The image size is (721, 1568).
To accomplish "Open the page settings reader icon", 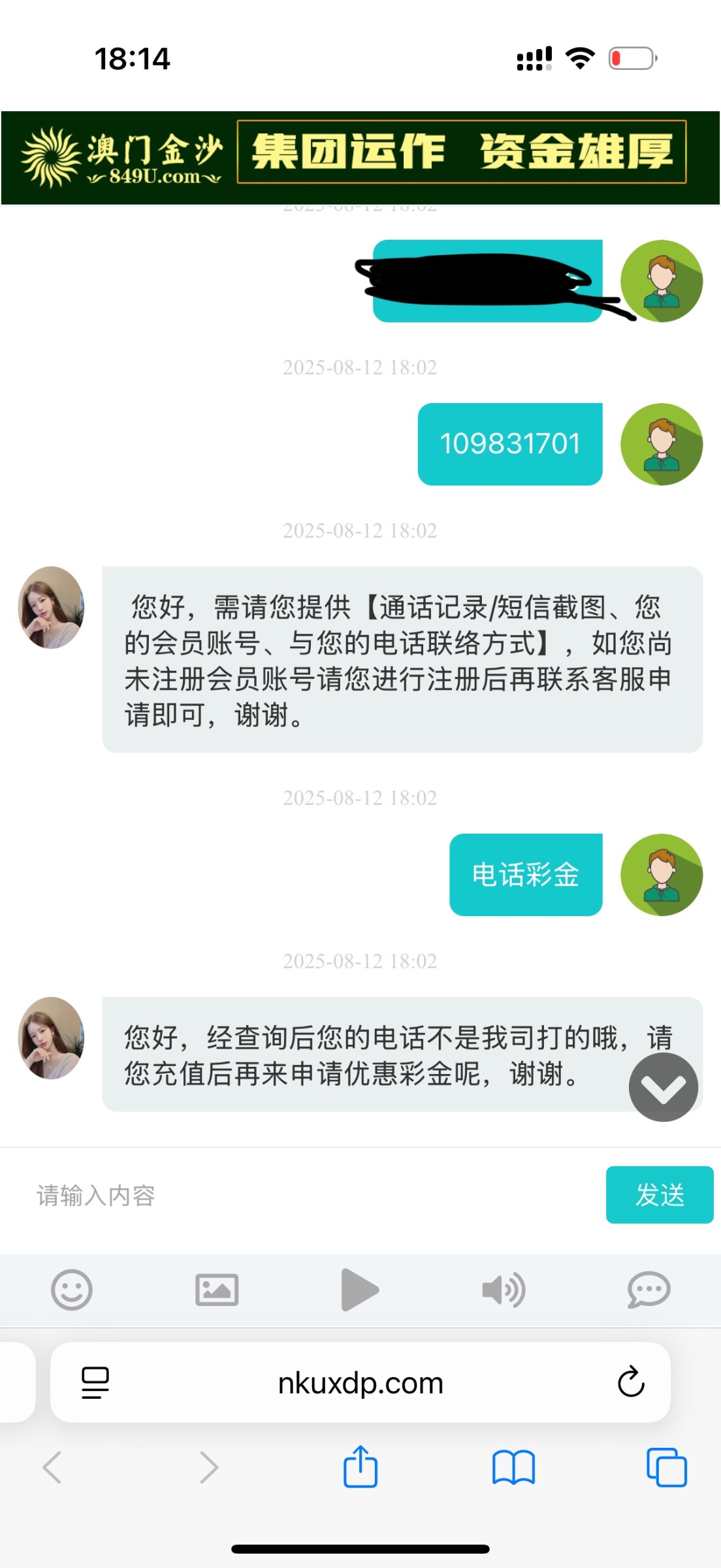I will coord(95,1382).
